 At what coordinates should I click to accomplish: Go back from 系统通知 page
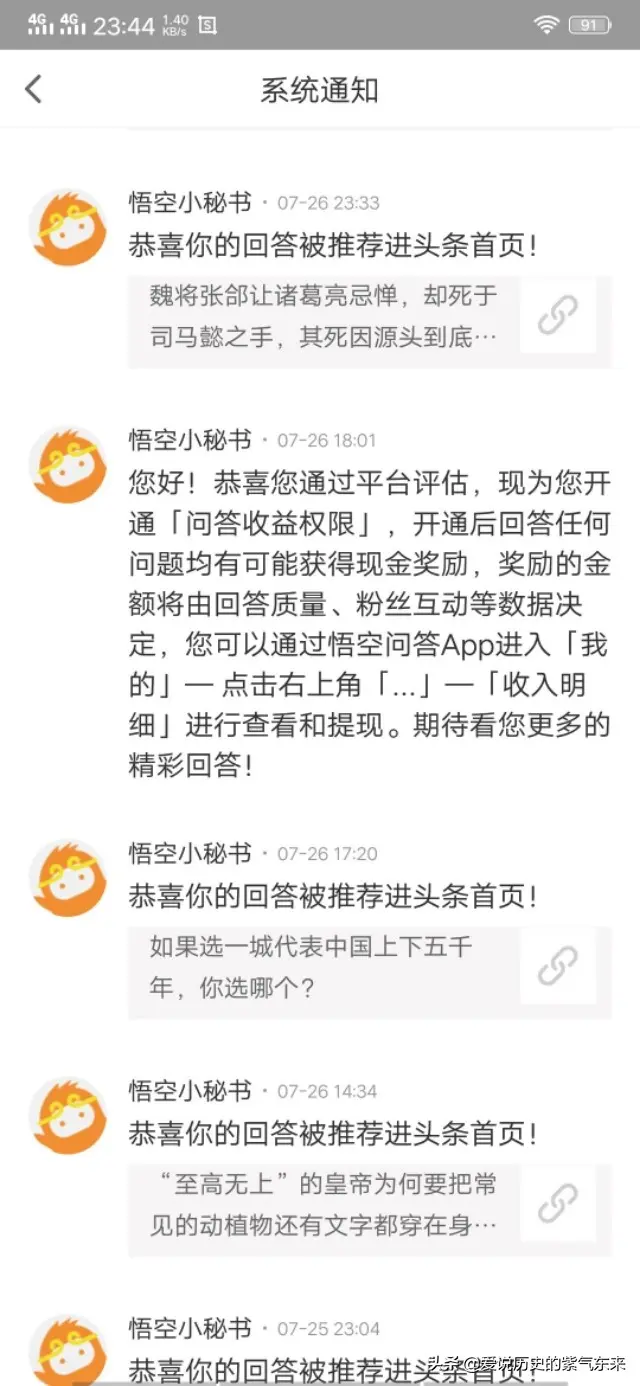[x=34, y=89]
